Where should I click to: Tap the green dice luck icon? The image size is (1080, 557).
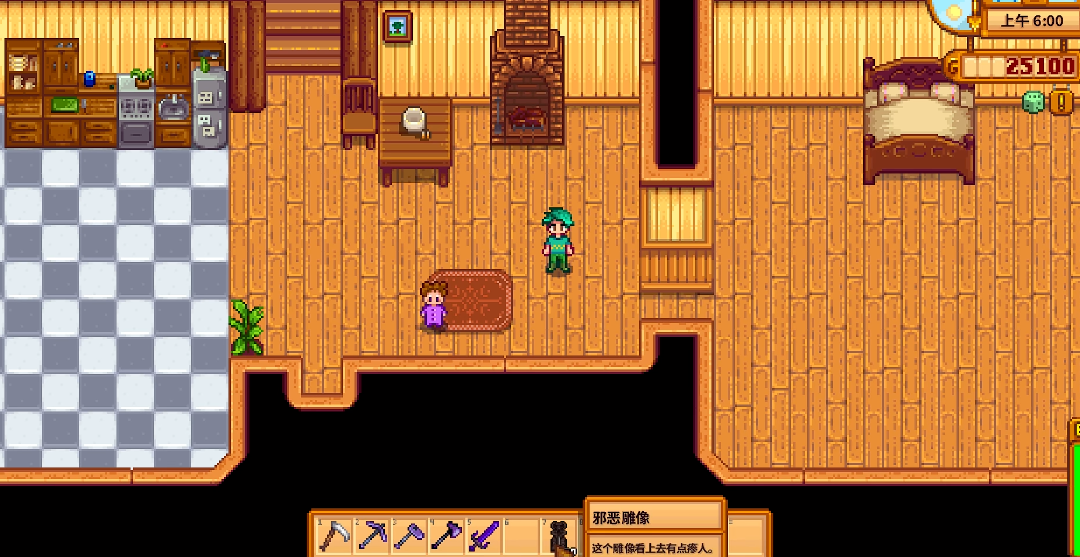point(1031,101)
